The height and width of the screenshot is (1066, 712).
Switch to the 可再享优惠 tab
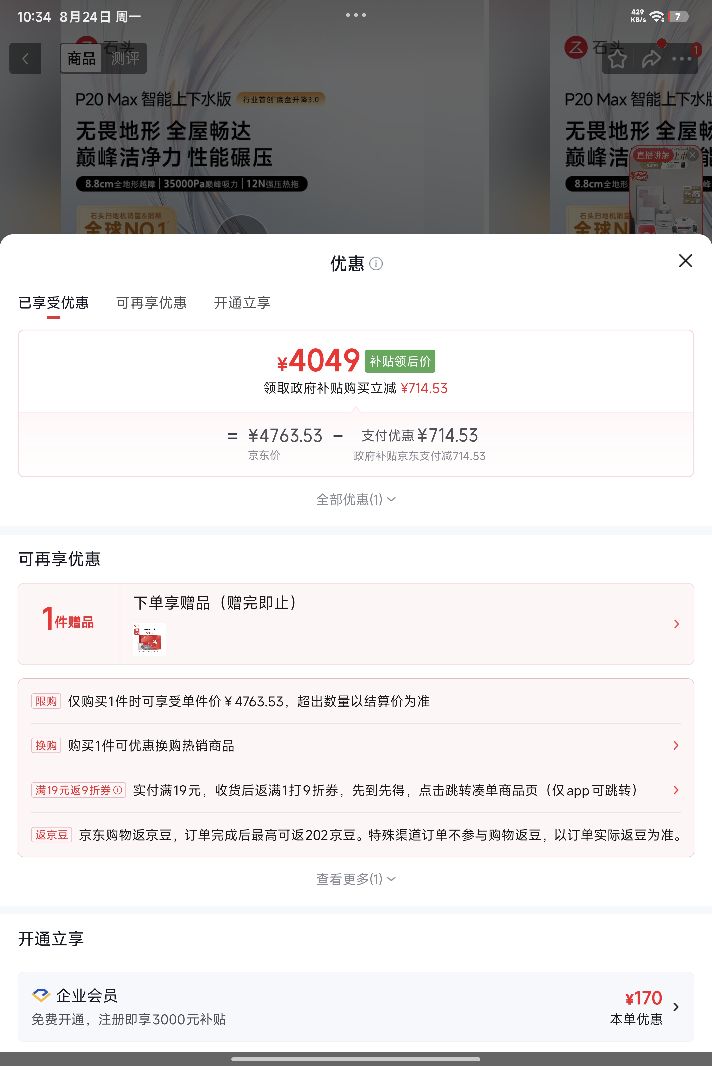coord(151,303)
